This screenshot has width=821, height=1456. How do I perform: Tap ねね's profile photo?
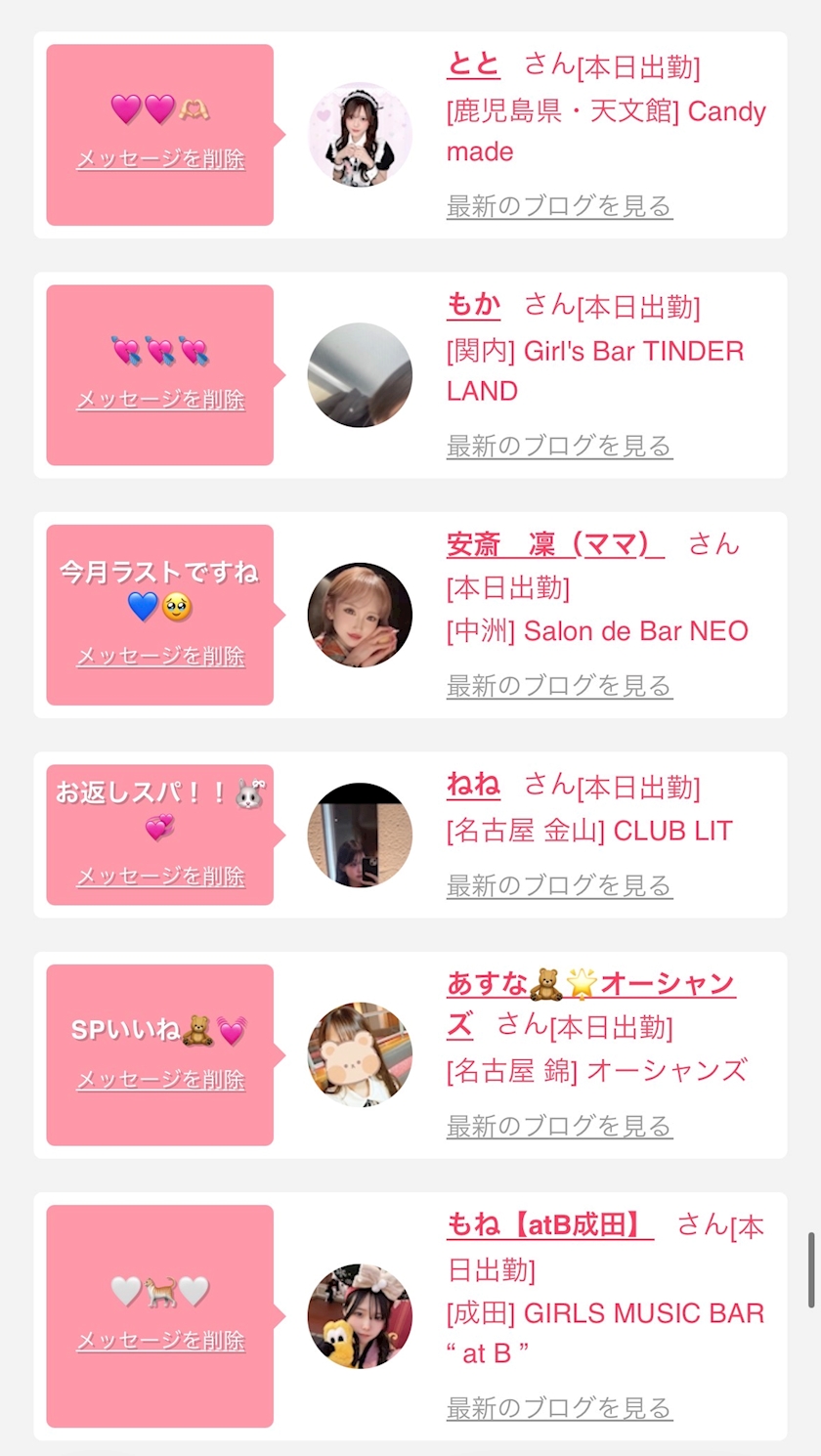coord(360,835)
